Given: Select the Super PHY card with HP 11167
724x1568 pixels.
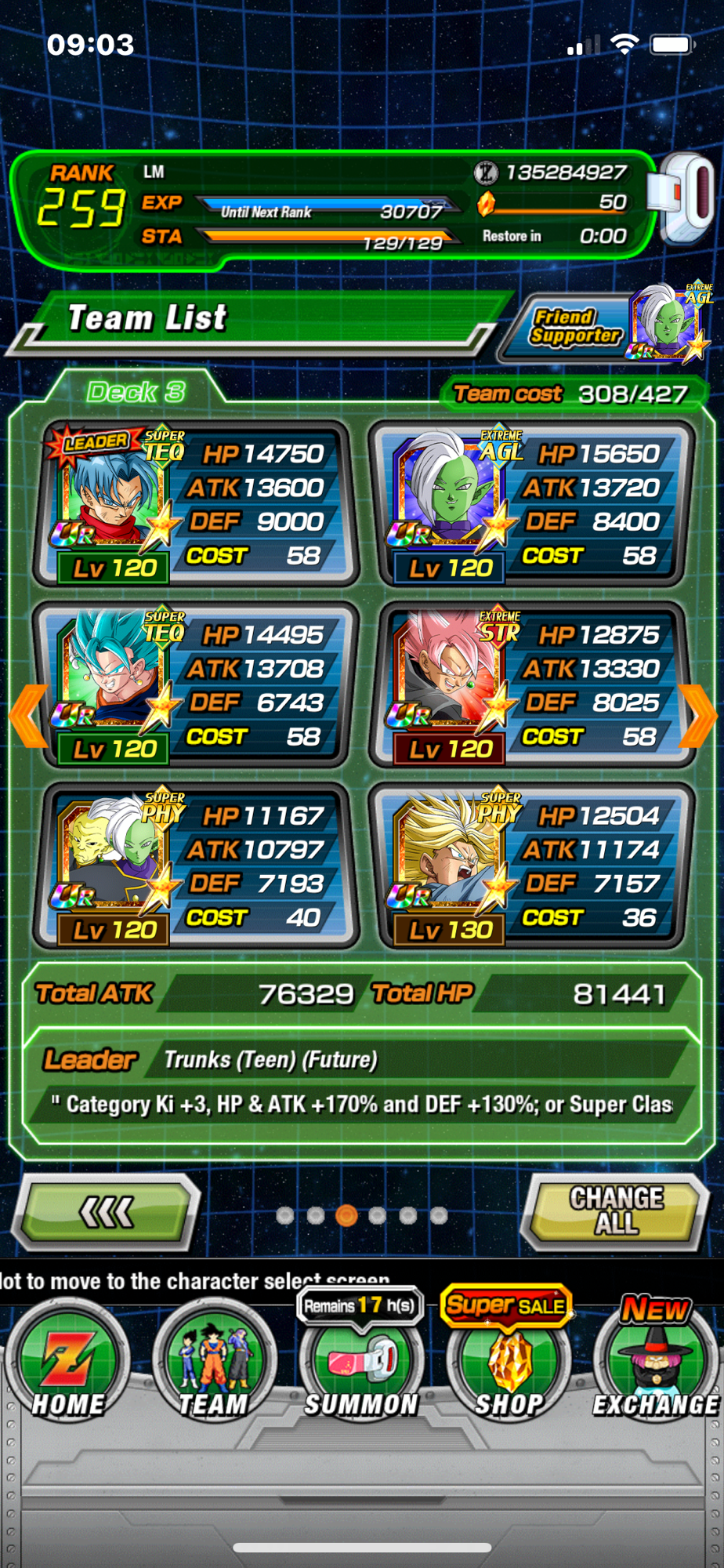Looking at the screenshot, I should [x=196, y=866].
